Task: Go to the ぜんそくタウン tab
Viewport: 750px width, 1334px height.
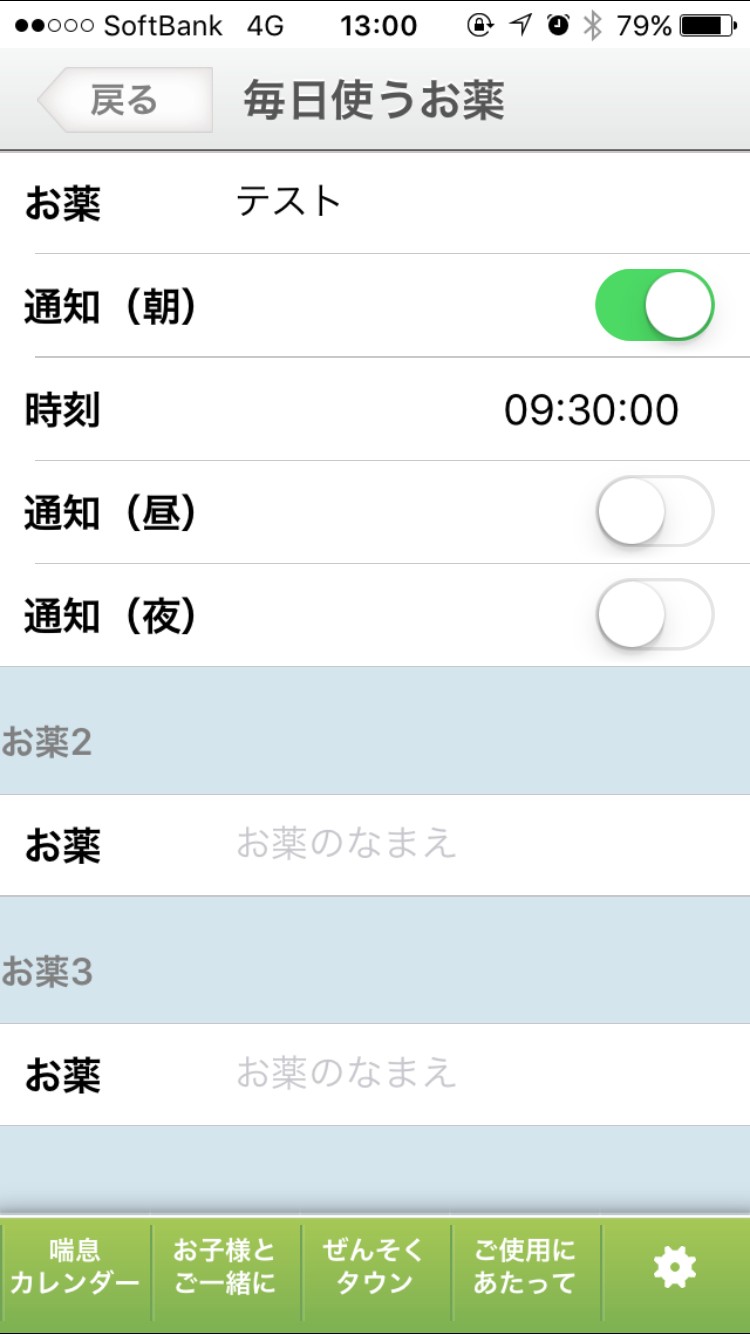Action: (x=375, y=1267)
